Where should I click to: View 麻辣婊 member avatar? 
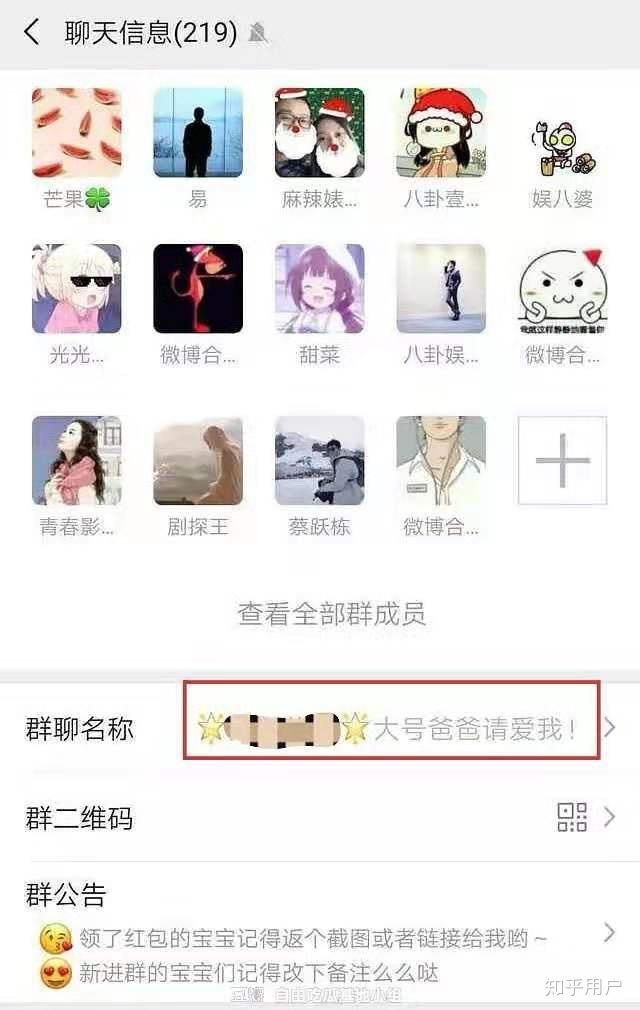[x=320, y=133]
